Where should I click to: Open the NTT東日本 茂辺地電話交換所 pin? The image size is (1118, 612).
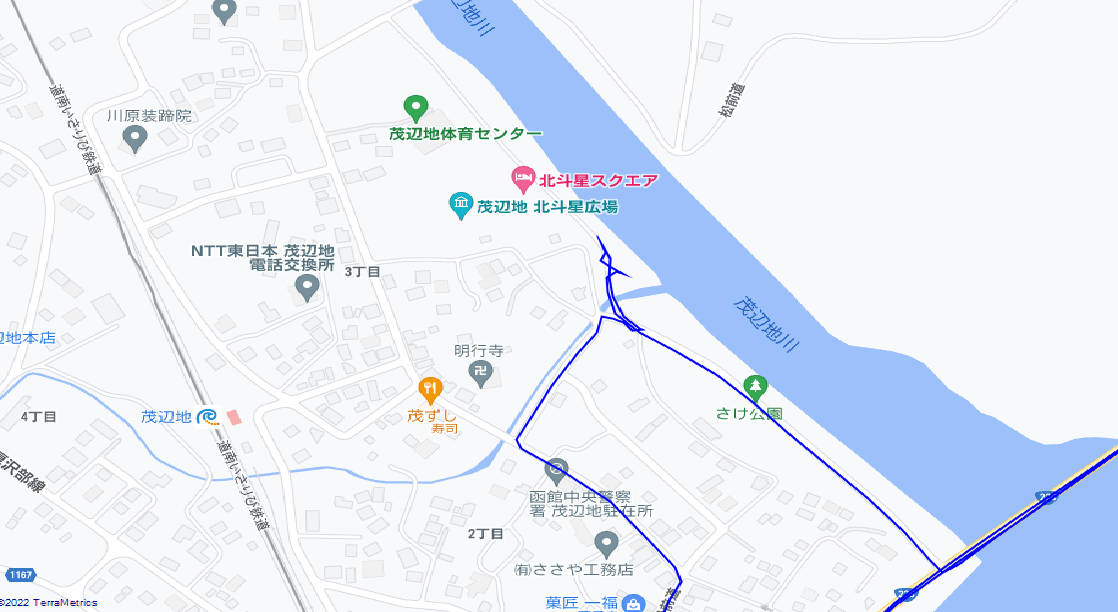(307, 288)
